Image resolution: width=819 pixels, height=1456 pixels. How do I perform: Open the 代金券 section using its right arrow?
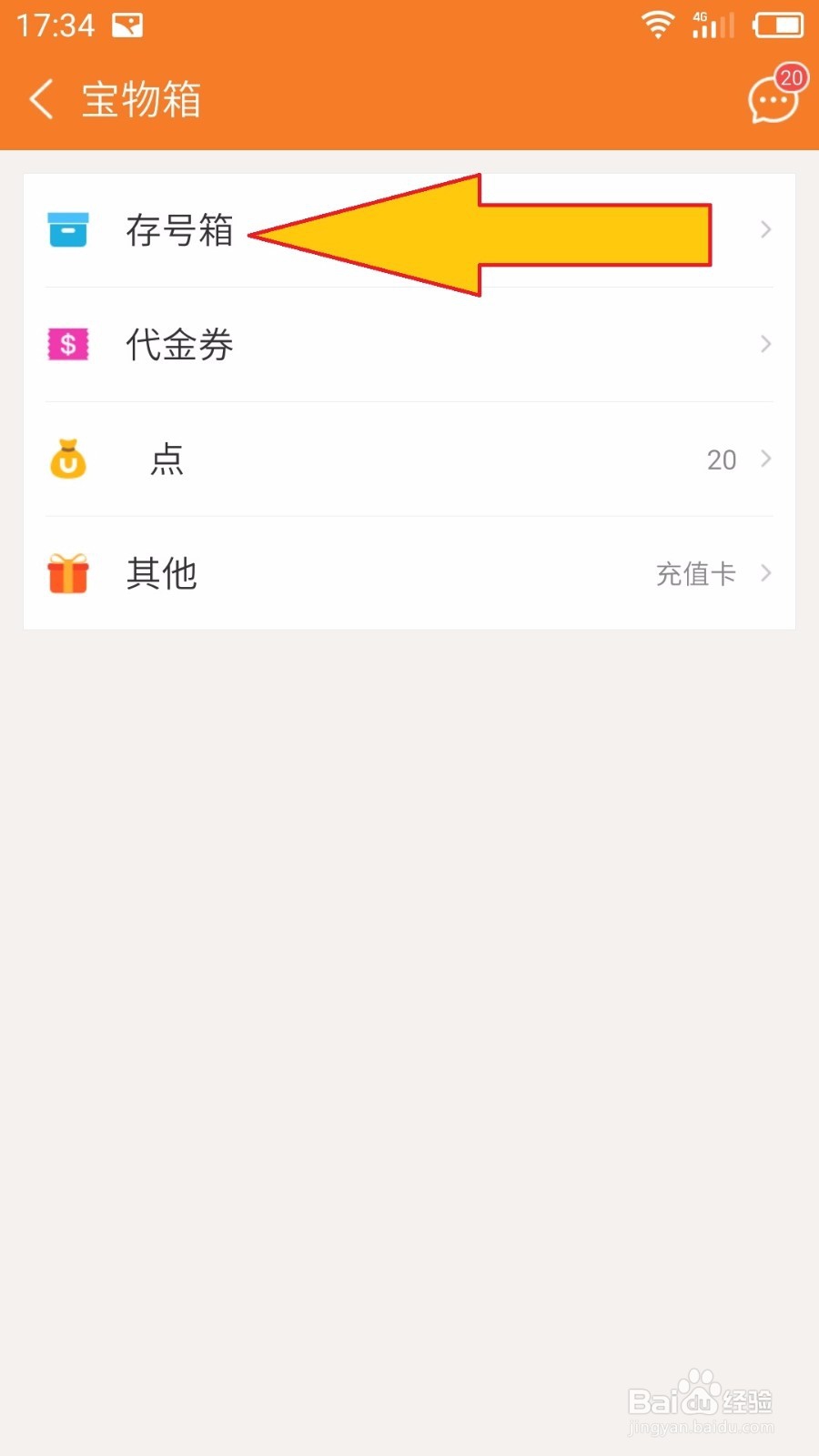click(x=764, y=344)
